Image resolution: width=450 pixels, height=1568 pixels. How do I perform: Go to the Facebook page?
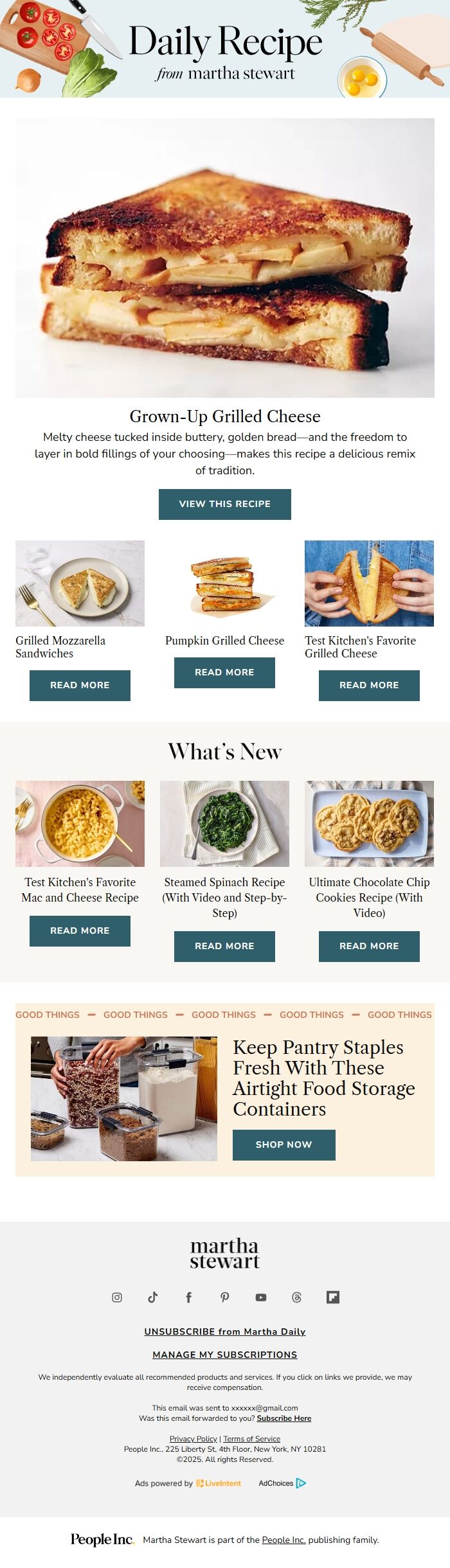coord(189,1297)
